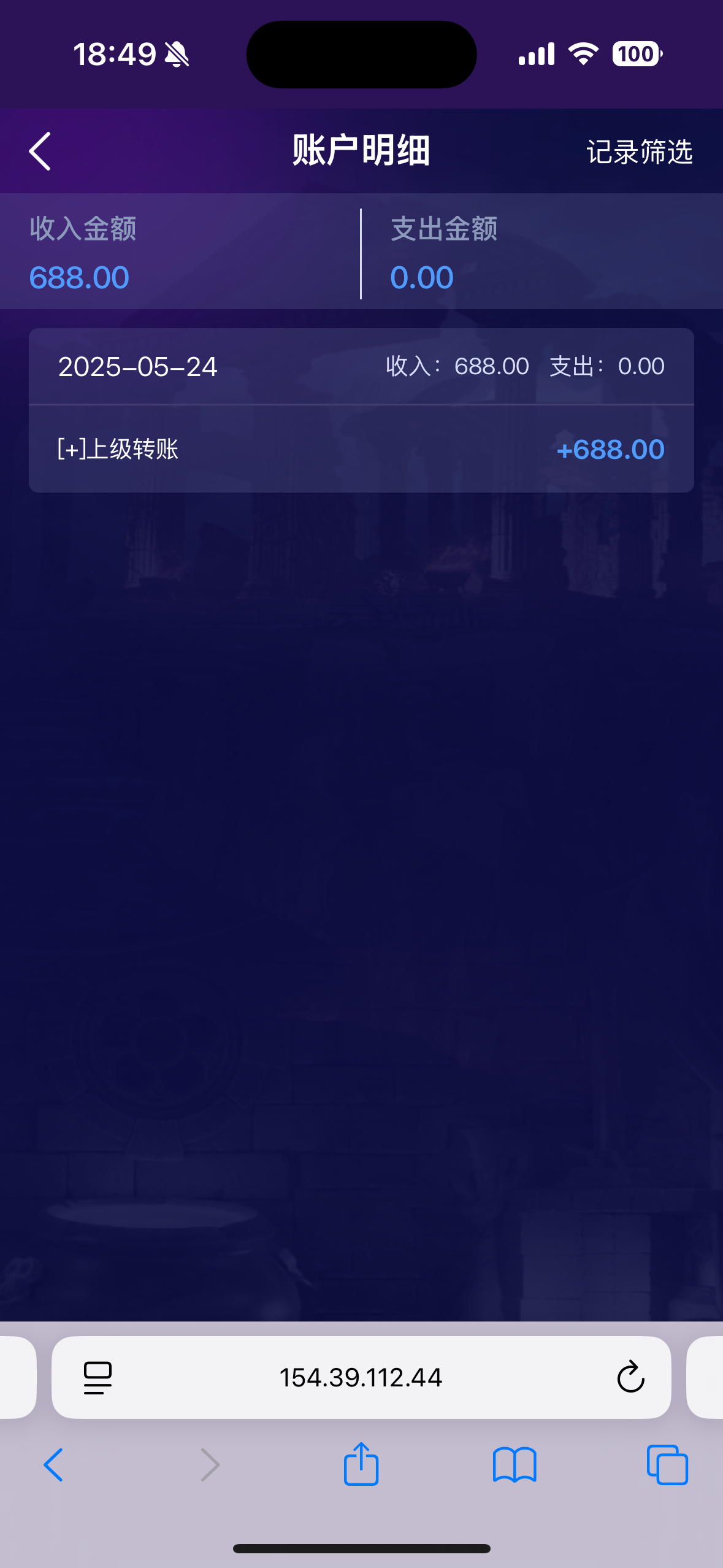Navigate back in Safari toolbar
Screen dimensions: 723x1568
53,1465
